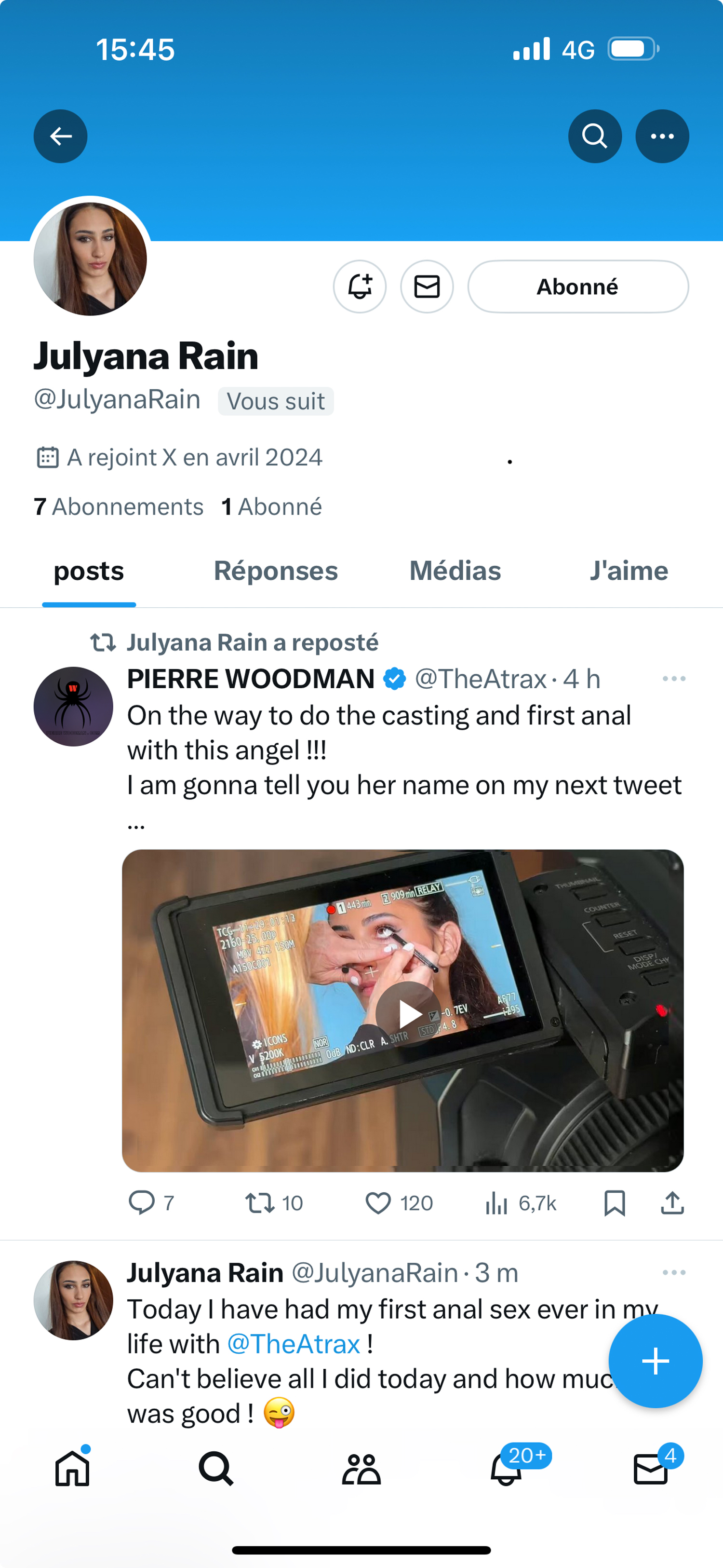723x1568 pixels.
Task: Open search on this profile
Action: [594, 136]
